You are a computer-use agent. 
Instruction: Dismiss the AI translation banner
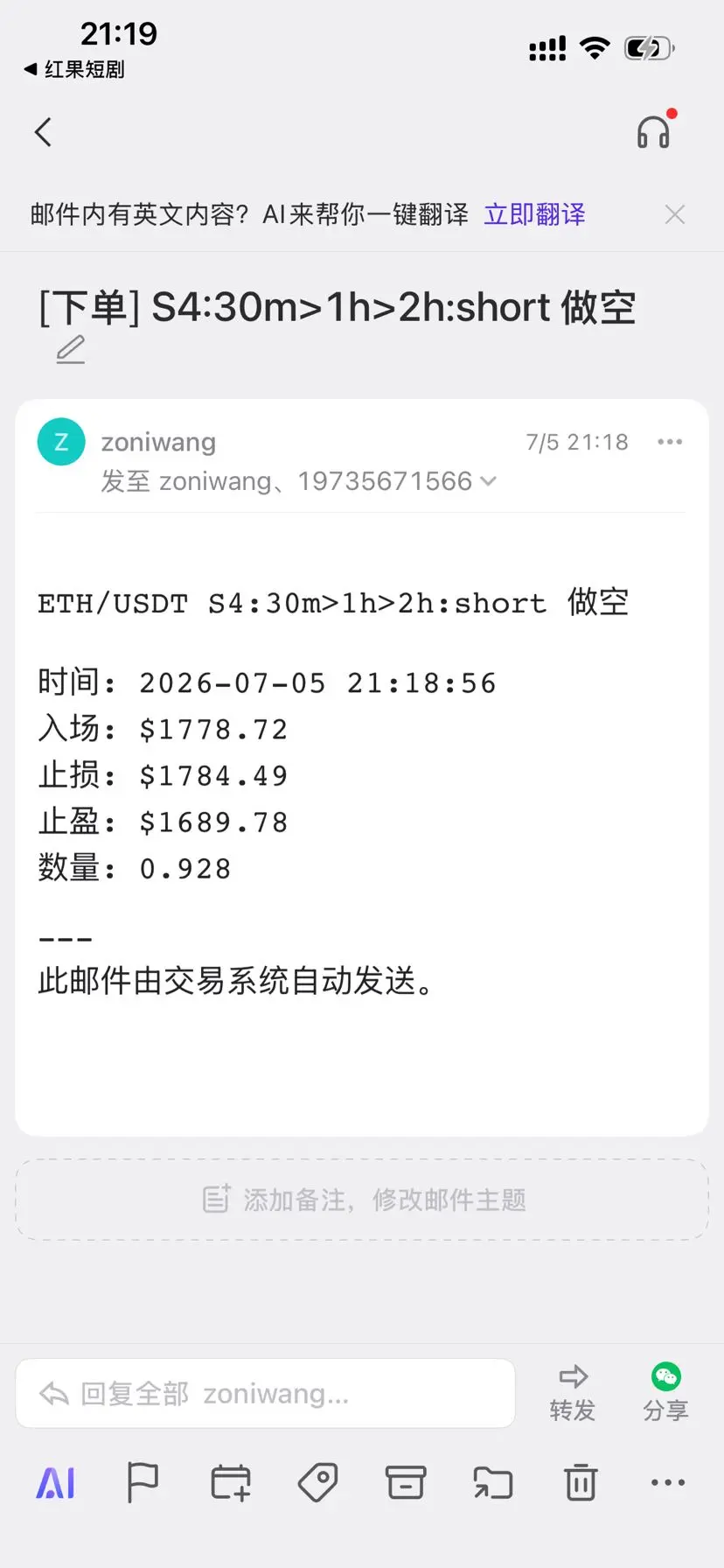pyautogui.click(x=674, y=214)
